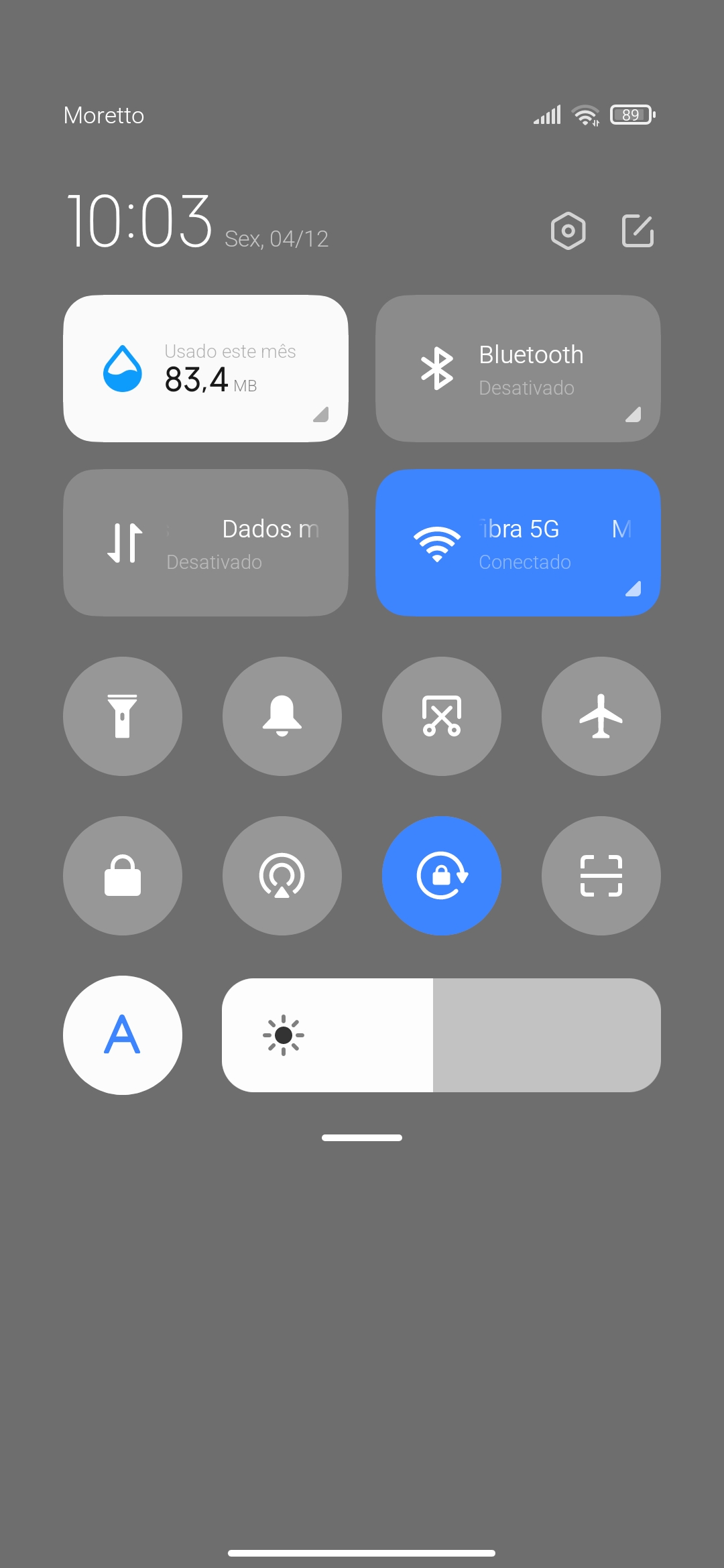Disable the rotation lock
Screen dimensions: 724x1568
point(442,876)
